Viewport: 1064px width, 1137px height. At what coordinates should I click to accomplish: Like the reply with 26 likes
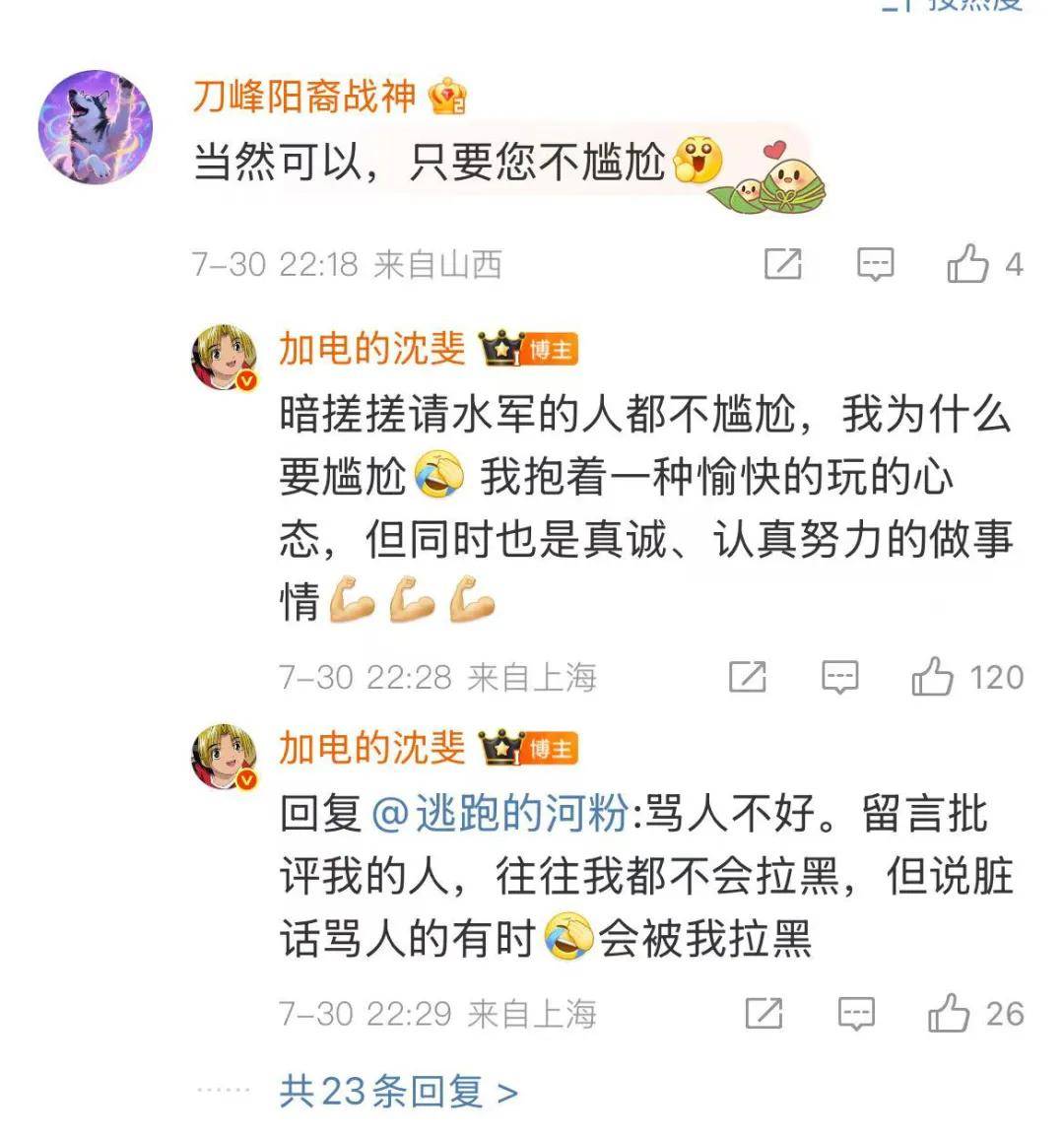(949, 1013)
